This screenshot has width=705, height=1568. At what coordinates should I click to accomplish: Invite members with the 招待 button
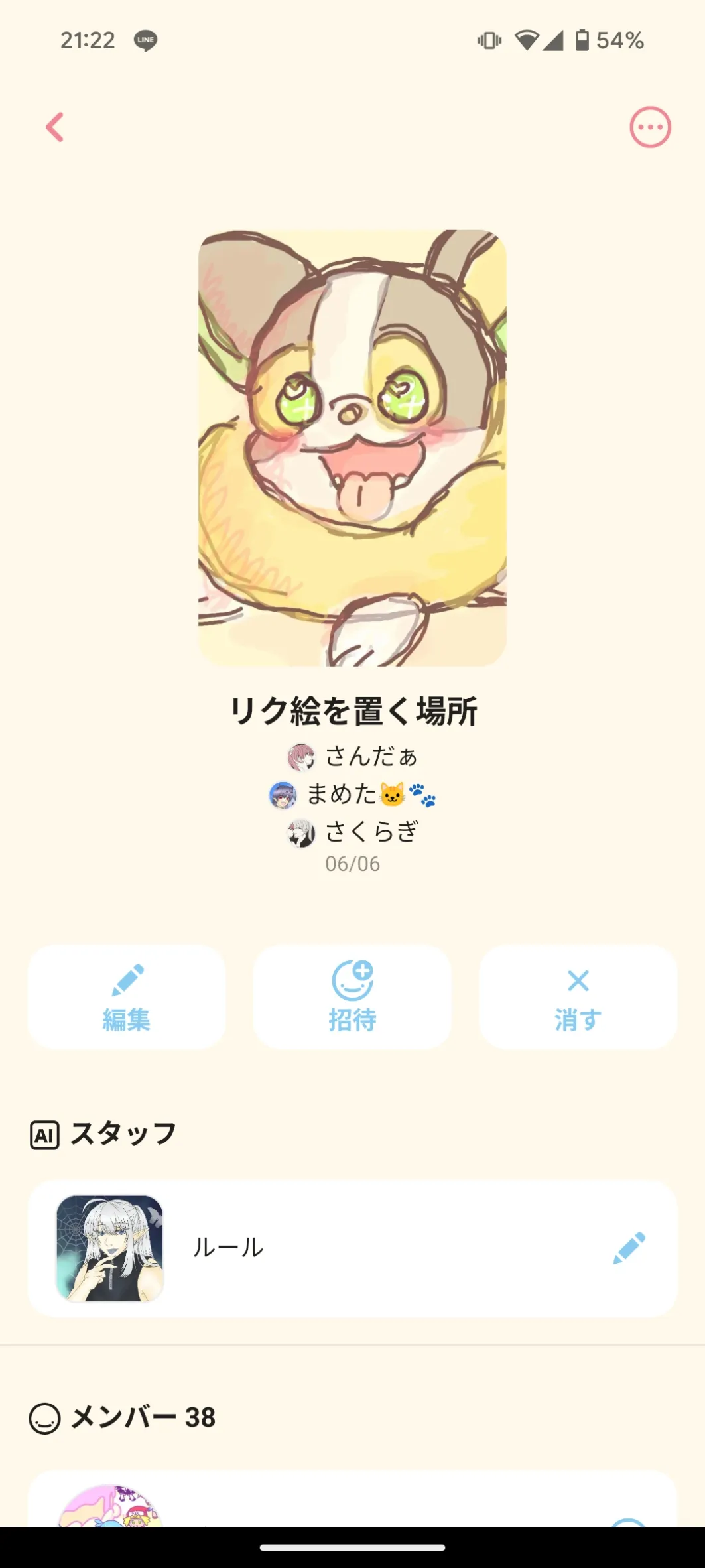[x=352, y=997]
